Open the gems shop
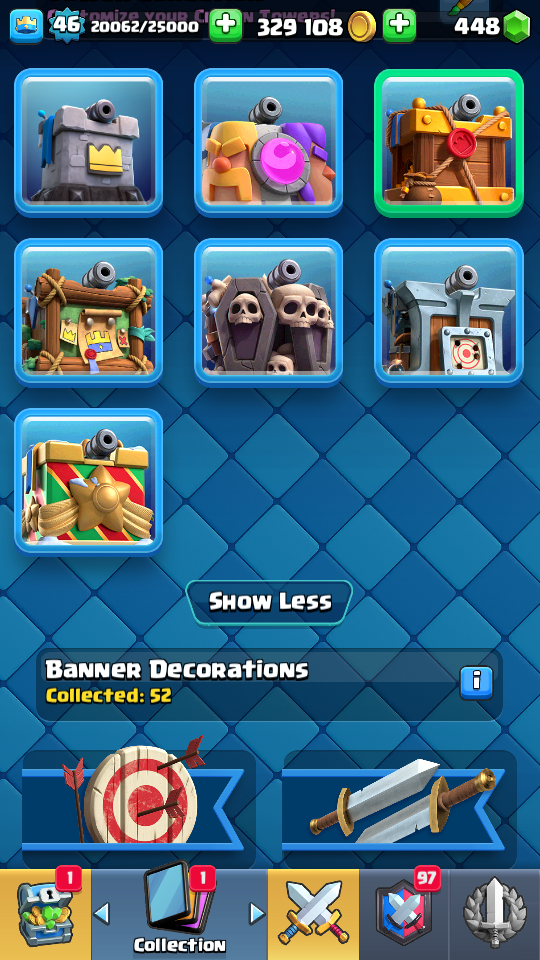This screenshot has height=960, width=540. (516, 26)
